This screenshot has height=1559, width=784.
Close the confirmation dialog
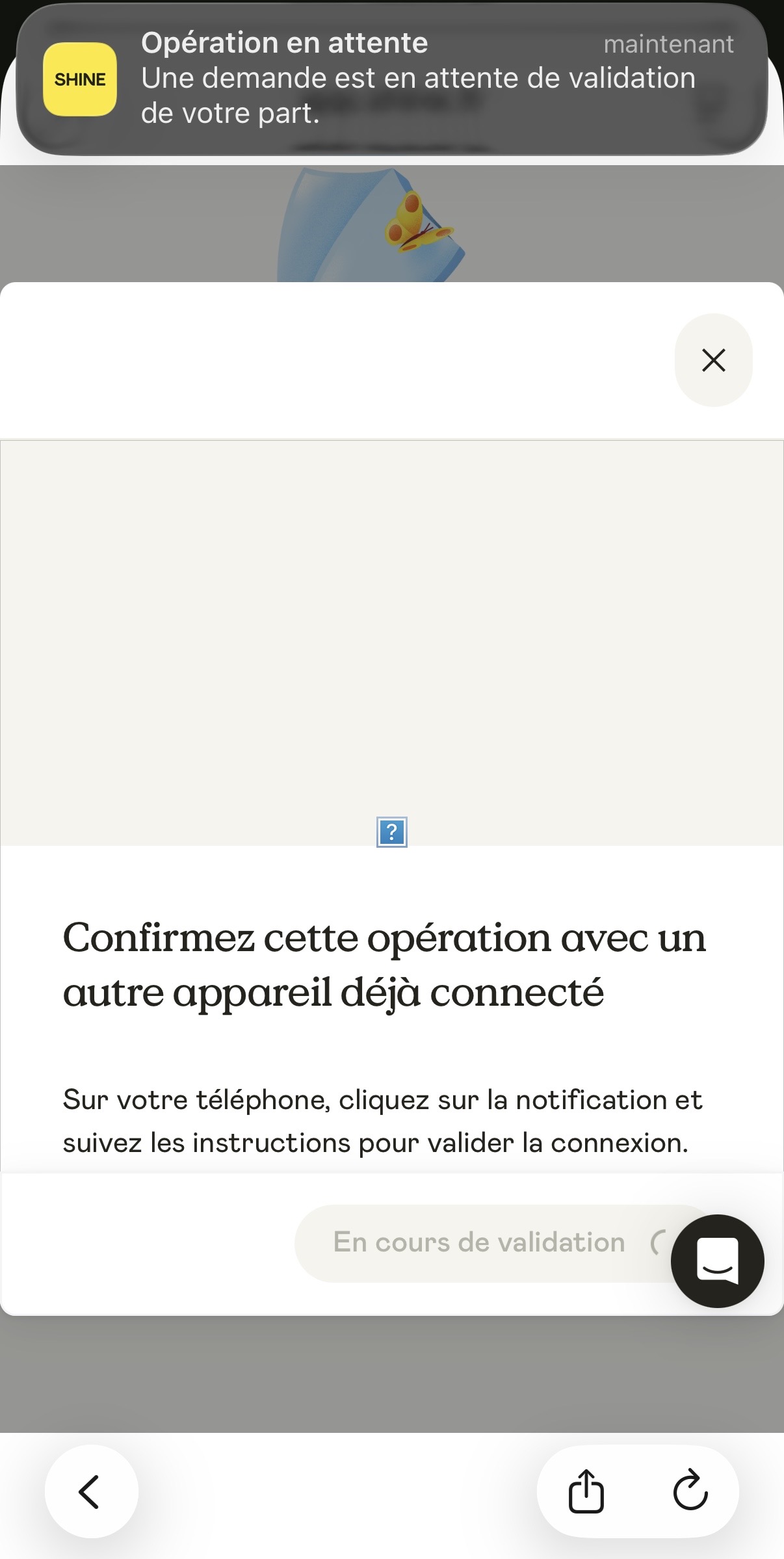pos(713,360)
